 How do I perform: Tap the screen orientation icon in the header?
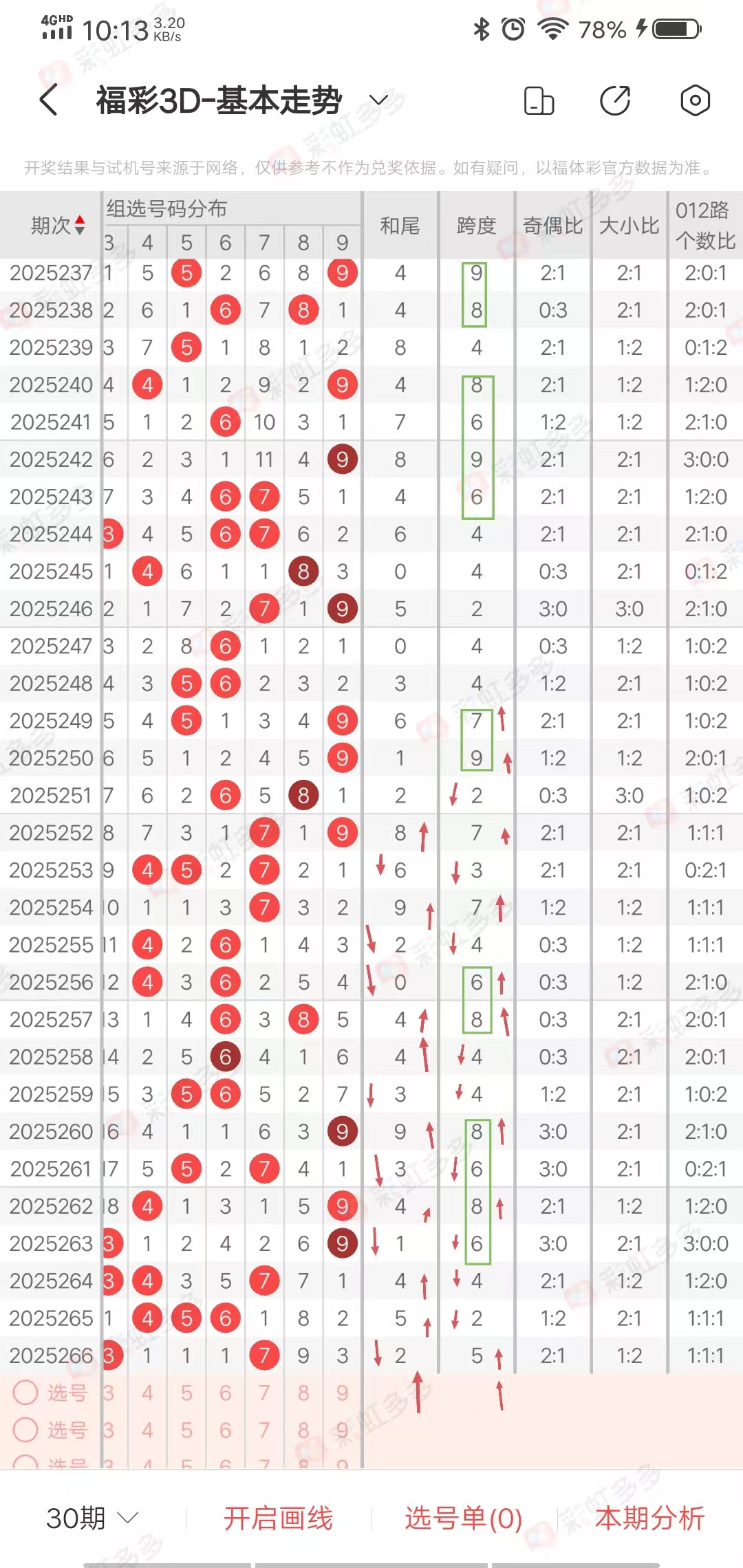(539, 100)
